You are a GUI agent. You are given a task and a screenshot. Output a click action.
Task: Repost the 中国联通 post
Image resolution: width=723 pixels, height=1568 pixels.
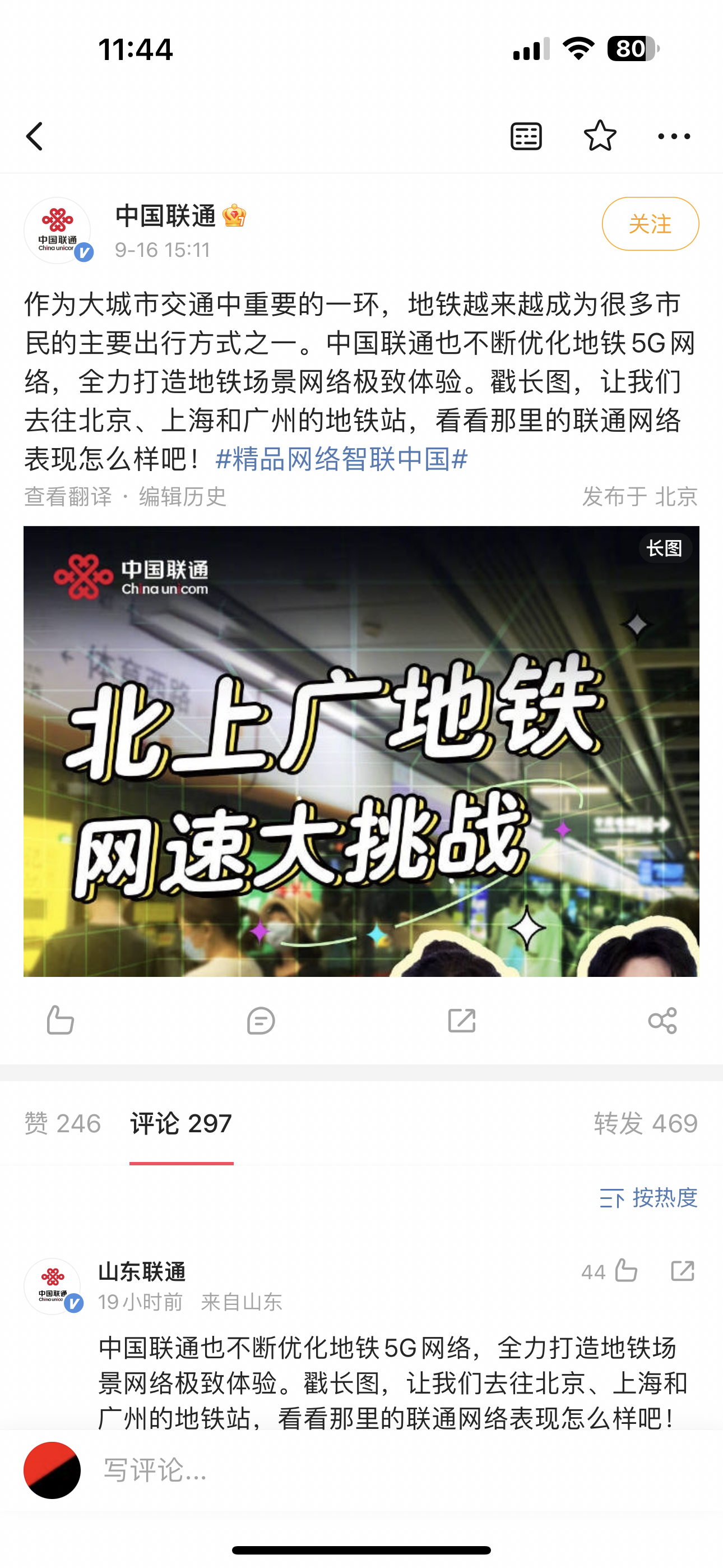(461, 1020)
